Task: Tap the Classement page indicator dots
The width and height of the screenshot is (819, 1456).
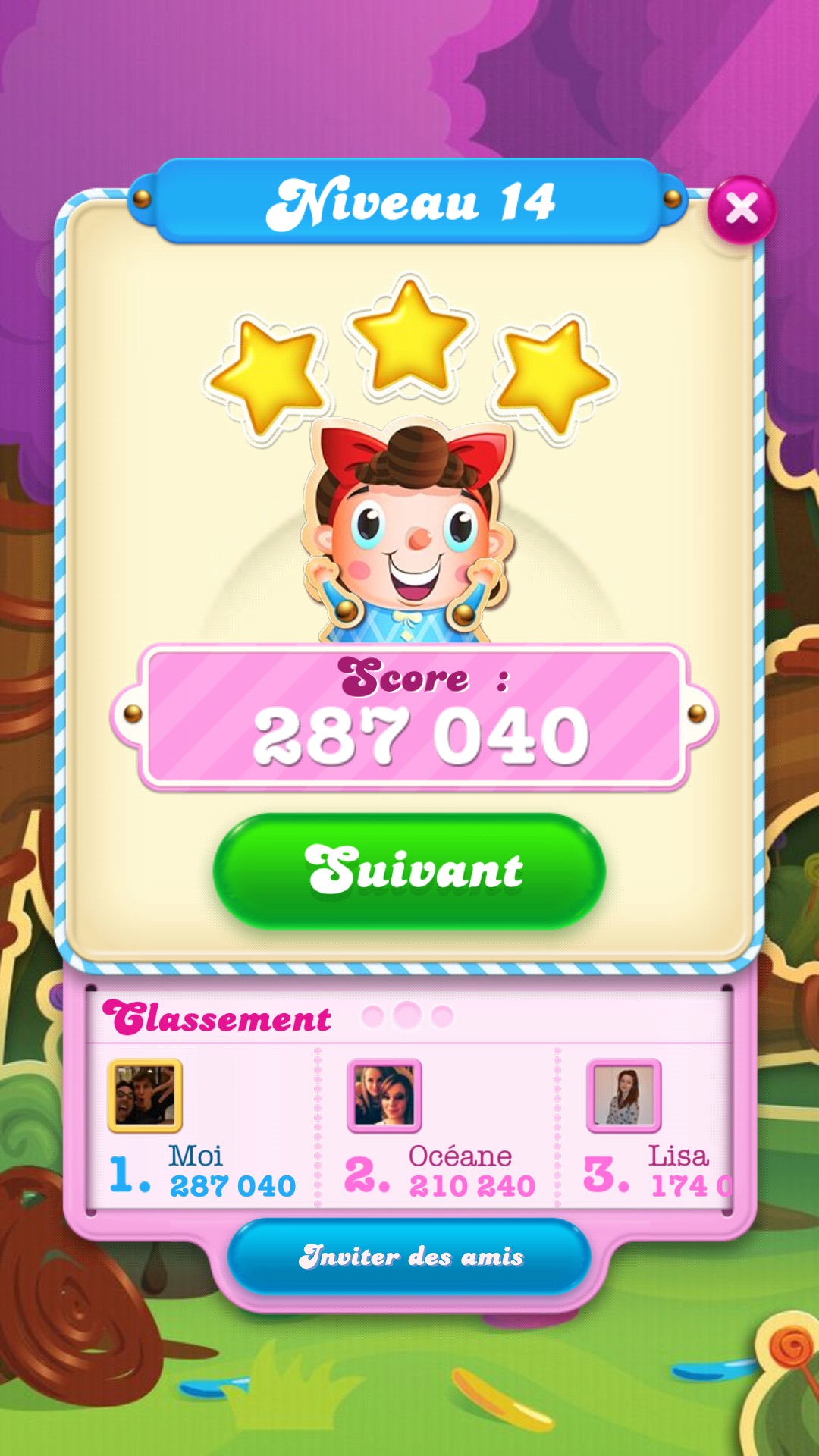Action: (x=407, y=1015)
